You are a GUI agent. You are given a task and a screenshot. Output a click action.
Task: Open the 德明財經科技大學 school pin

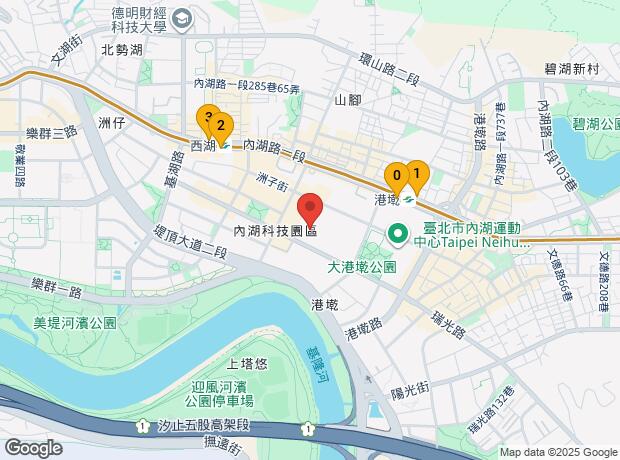(183, 19)
